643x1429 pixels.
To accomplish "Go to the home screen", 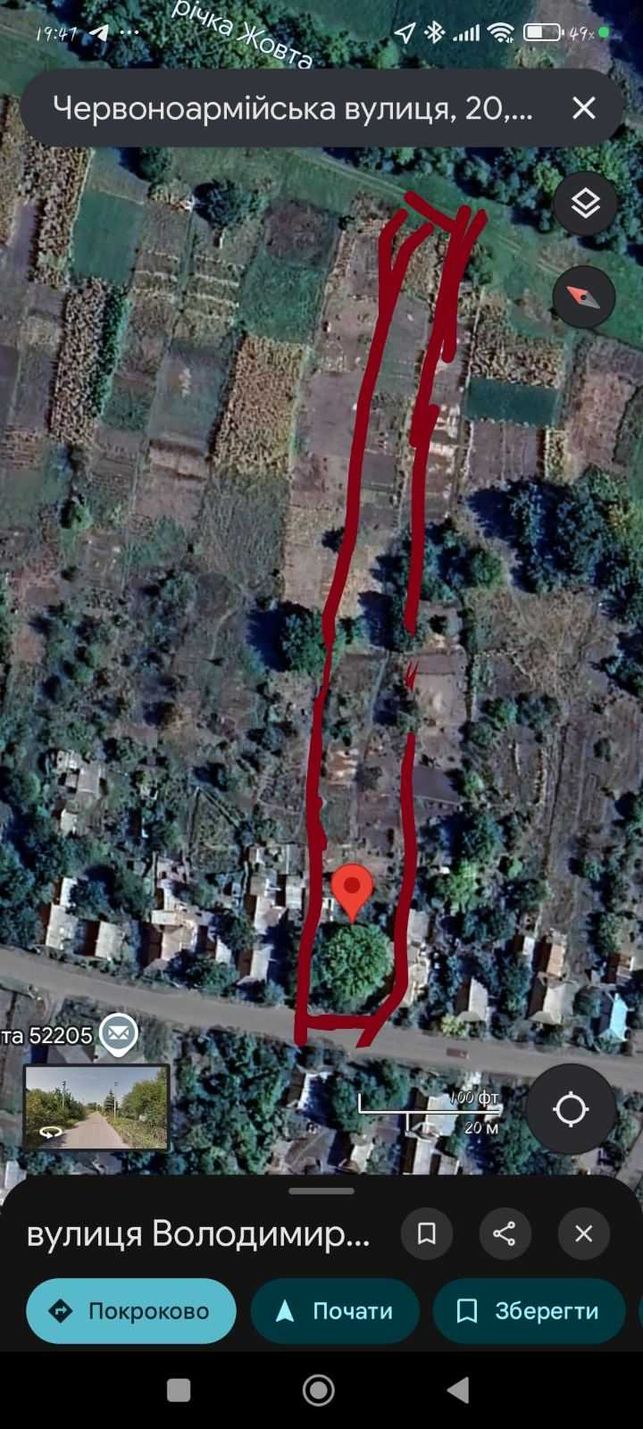I will 319,1390.
